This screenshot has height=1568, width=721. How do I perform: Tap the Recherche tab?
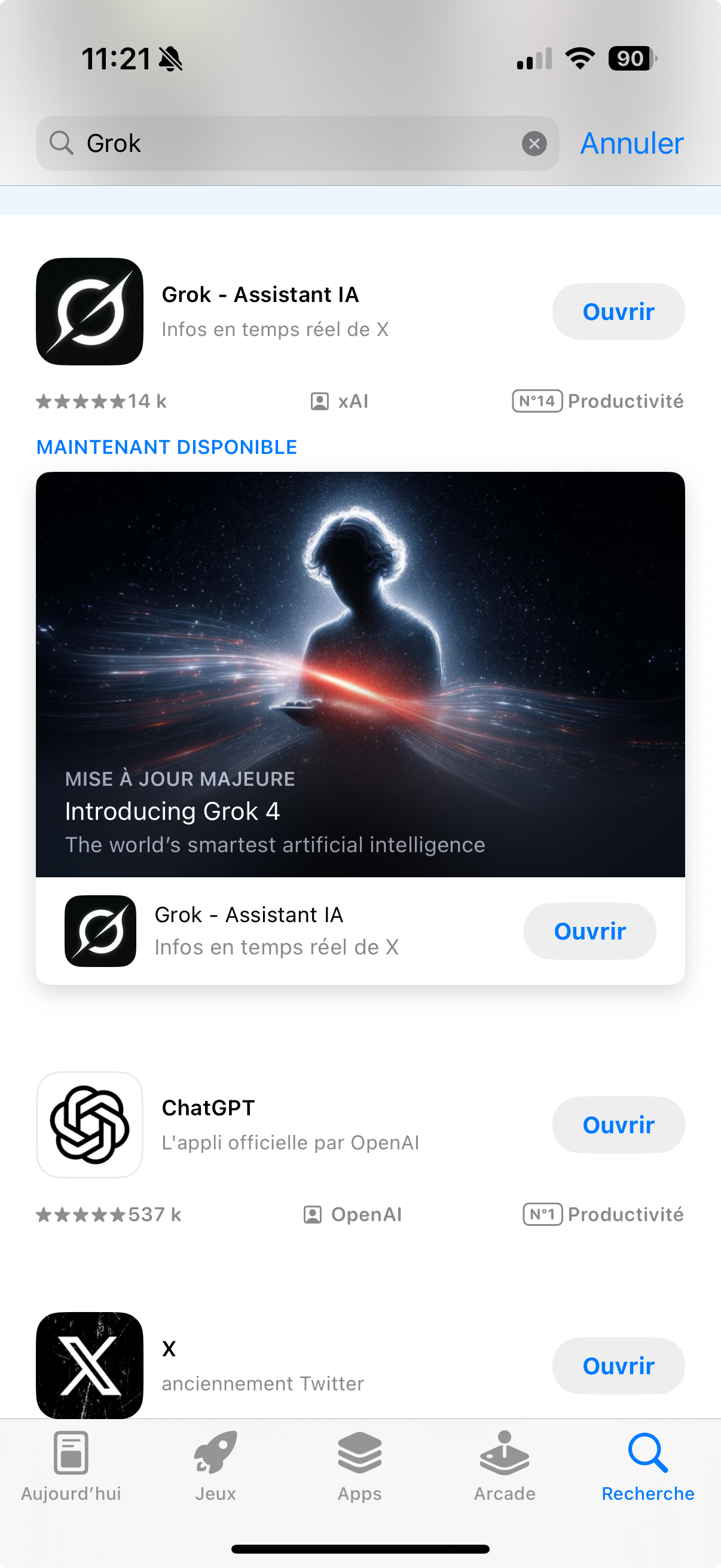(648, 1466)
